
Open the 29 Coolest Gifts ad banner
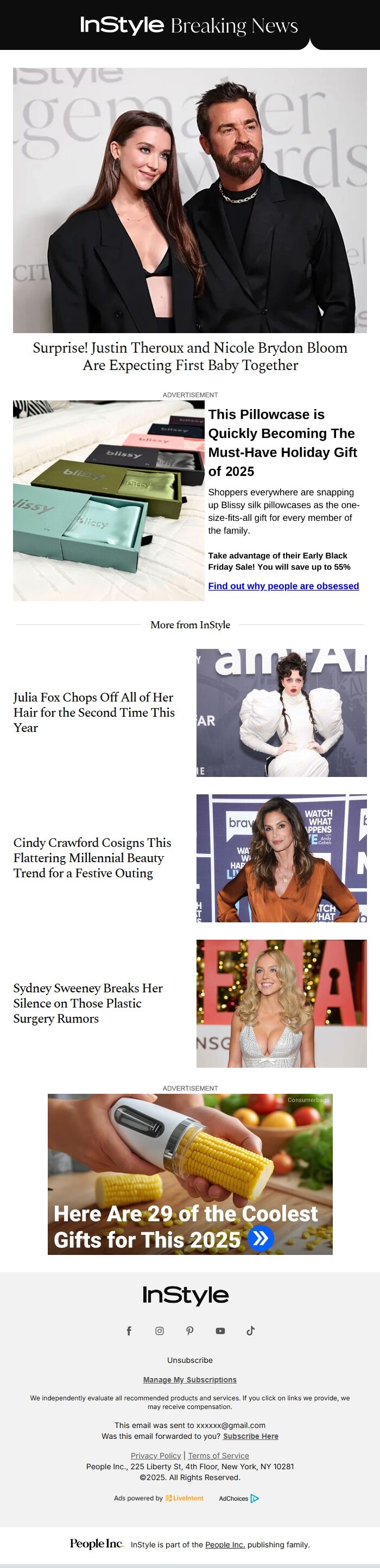(190, 1174)
